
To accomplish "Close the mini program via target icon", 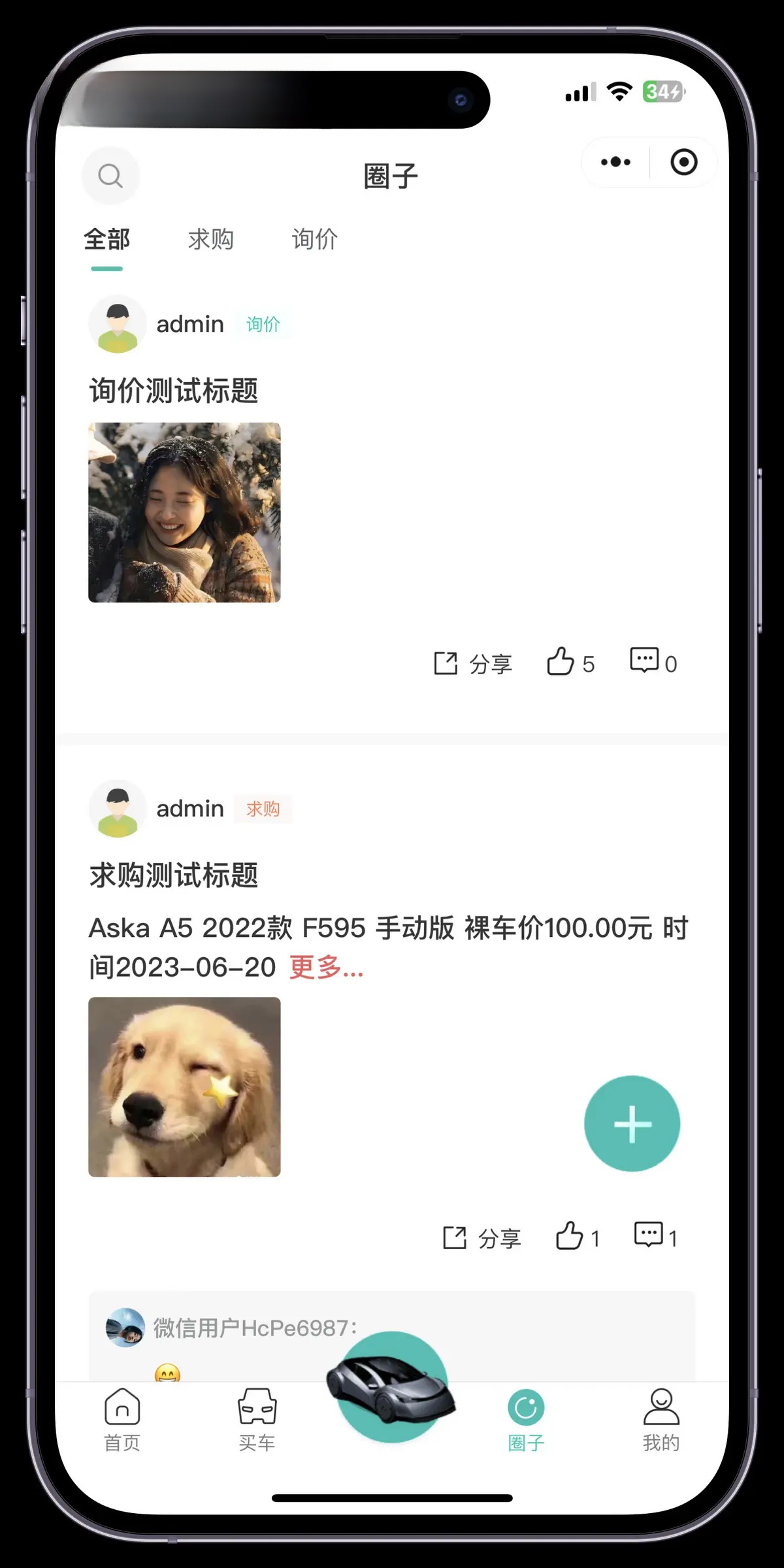I will (x=683, y=162).
